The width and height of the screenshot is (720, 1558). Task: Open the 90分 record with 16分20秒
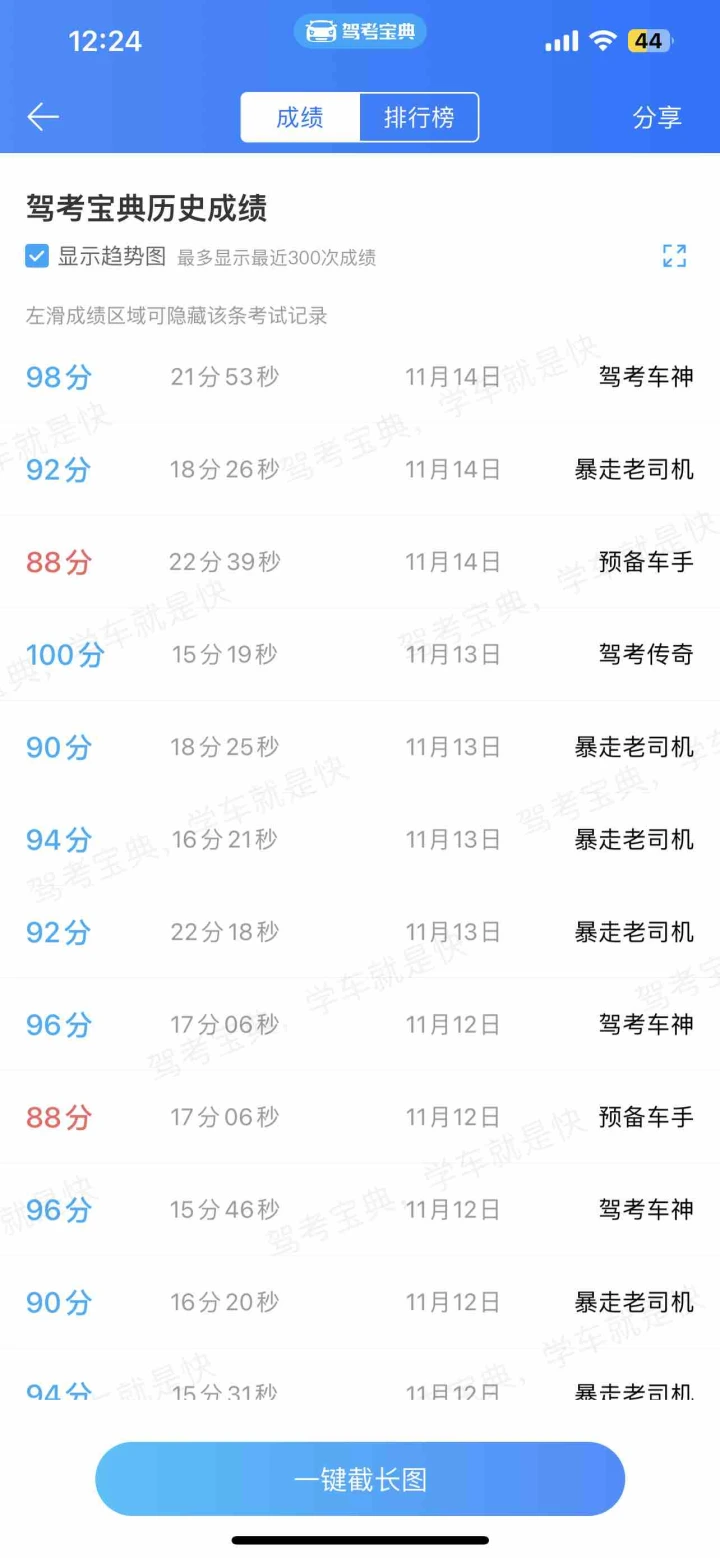coord(360,1302)
